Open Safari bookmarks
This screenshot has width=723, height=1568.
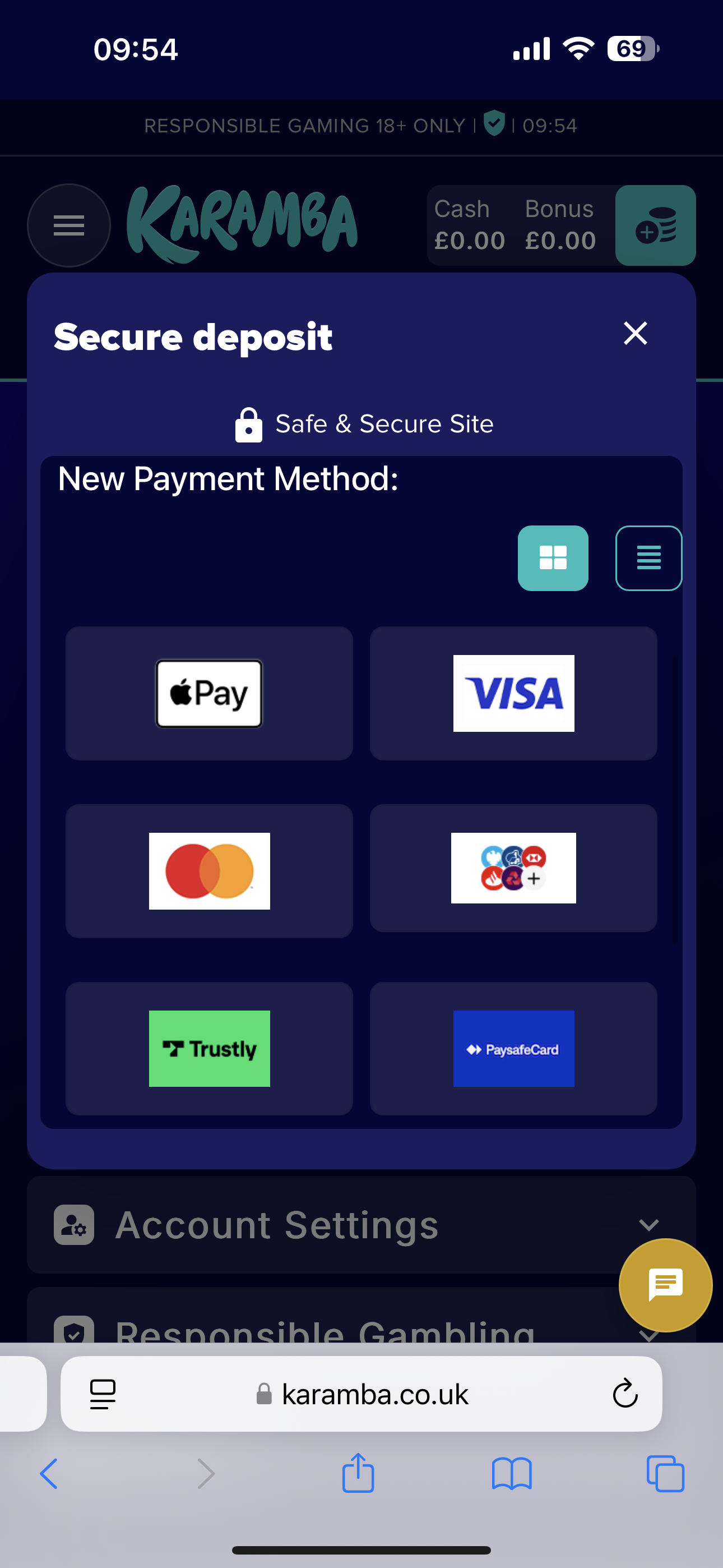click(511, 1474)
